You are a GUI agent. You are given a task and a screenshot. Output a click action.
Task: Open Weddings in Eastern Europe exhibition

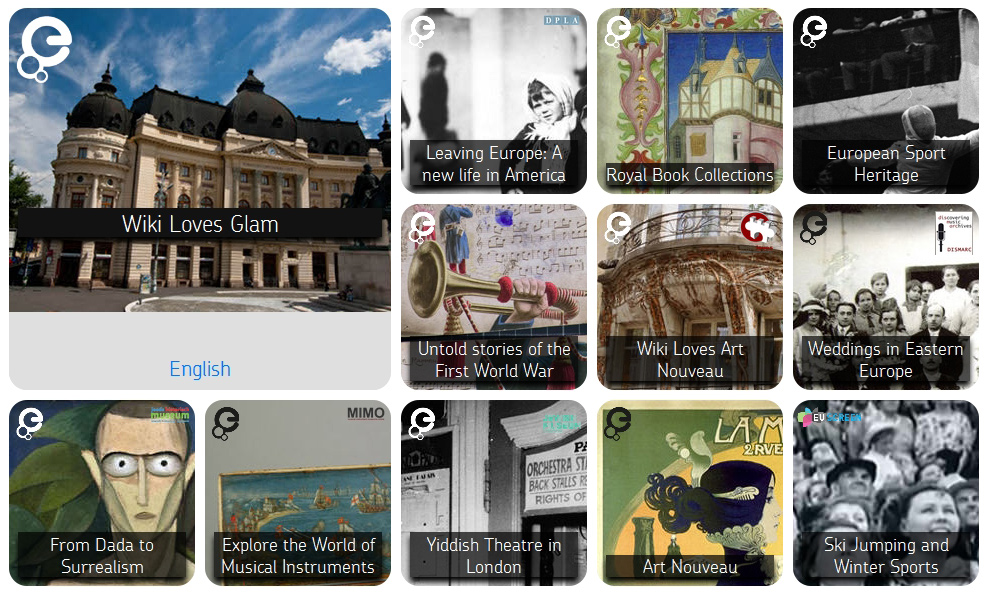[885, 360]
